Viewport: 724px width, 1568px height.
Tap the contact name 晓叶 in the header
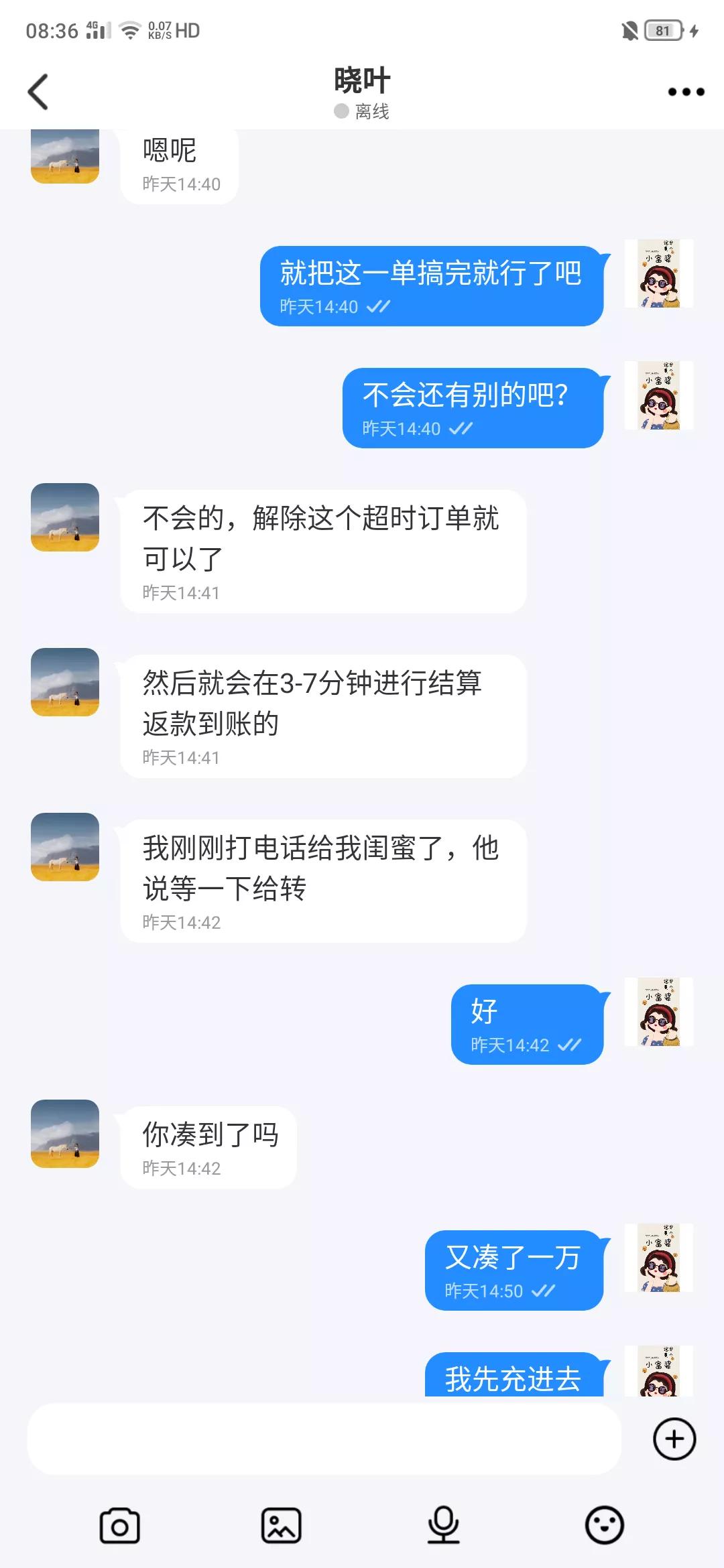362,78
